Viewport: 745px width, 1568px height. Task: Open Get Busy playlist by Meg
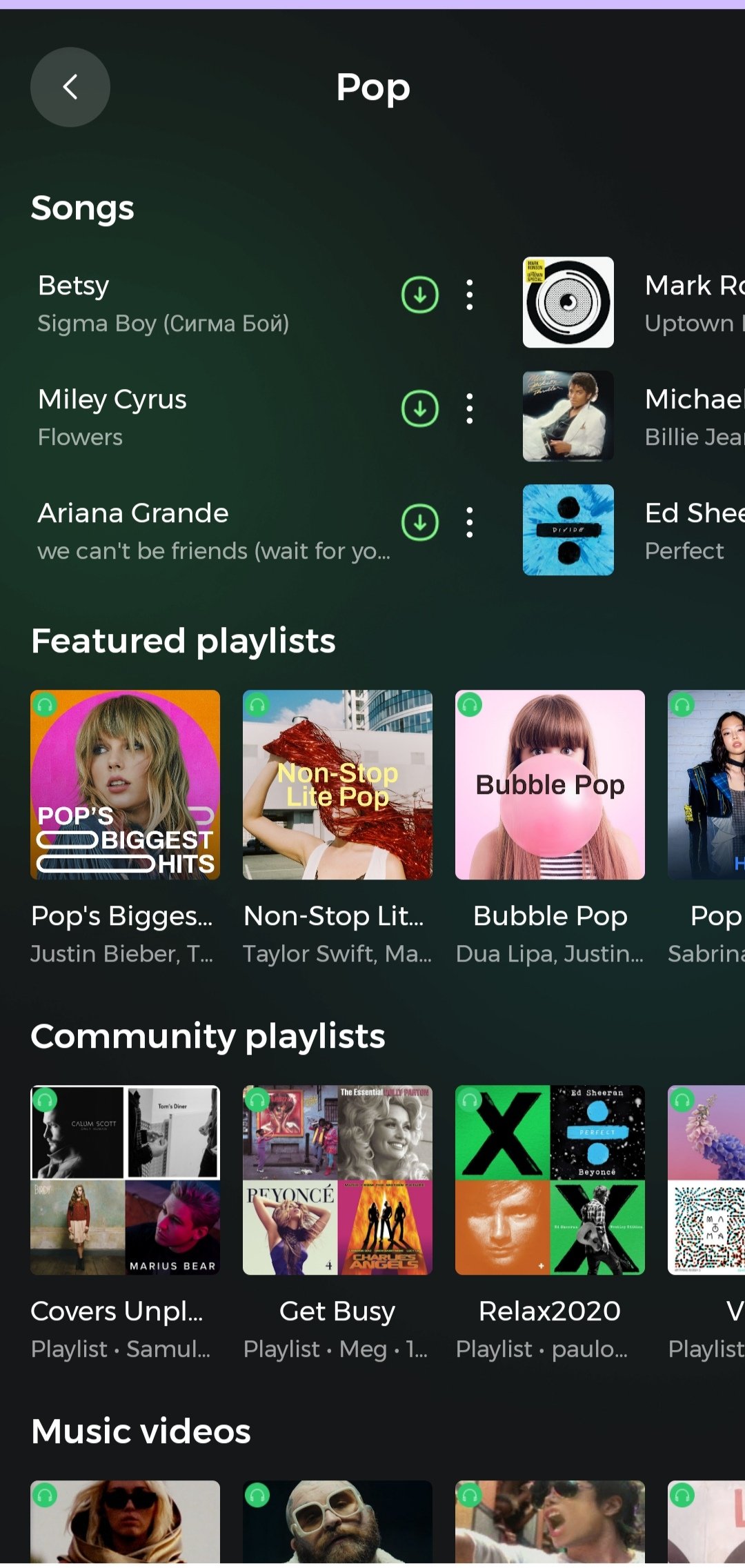(x=337, y=1180)
